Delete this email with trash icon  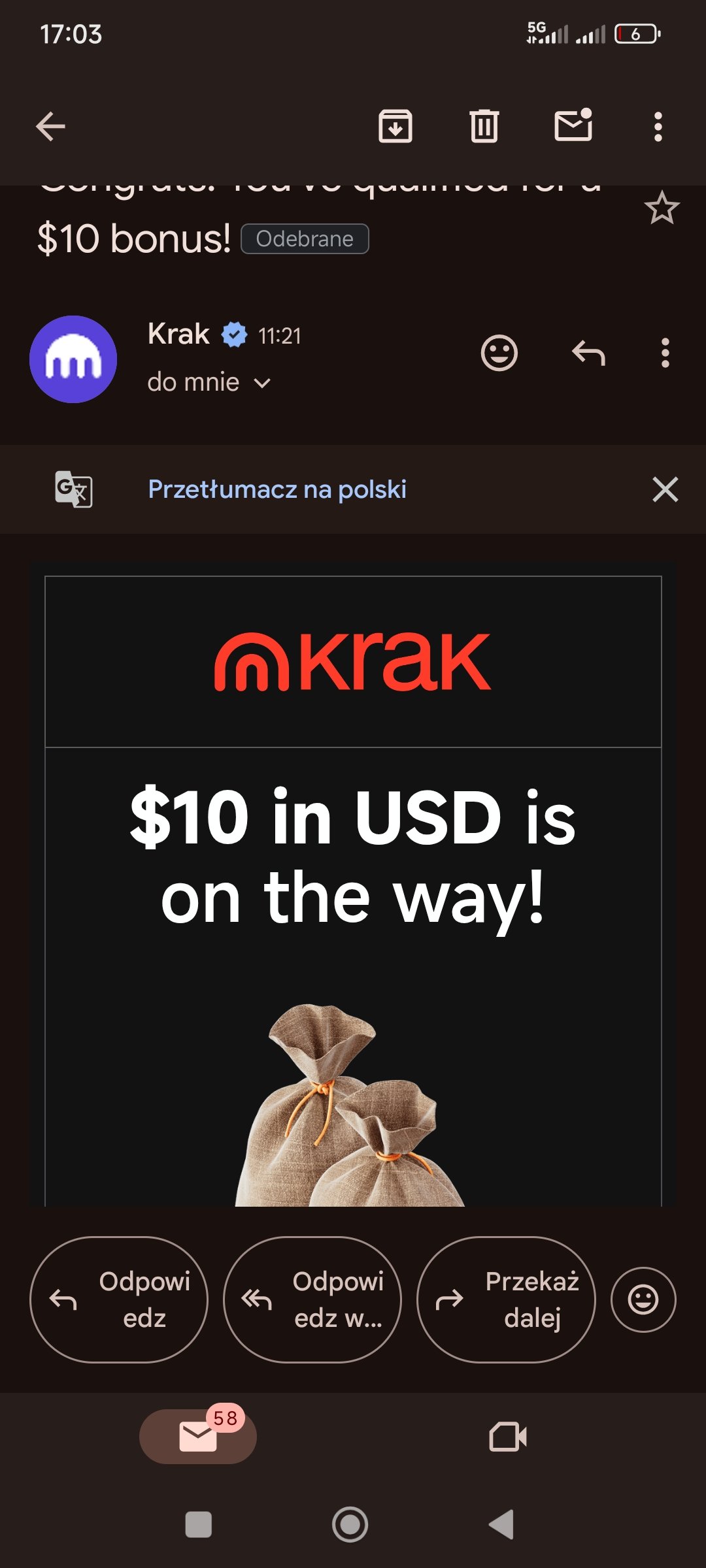point(484,126)
